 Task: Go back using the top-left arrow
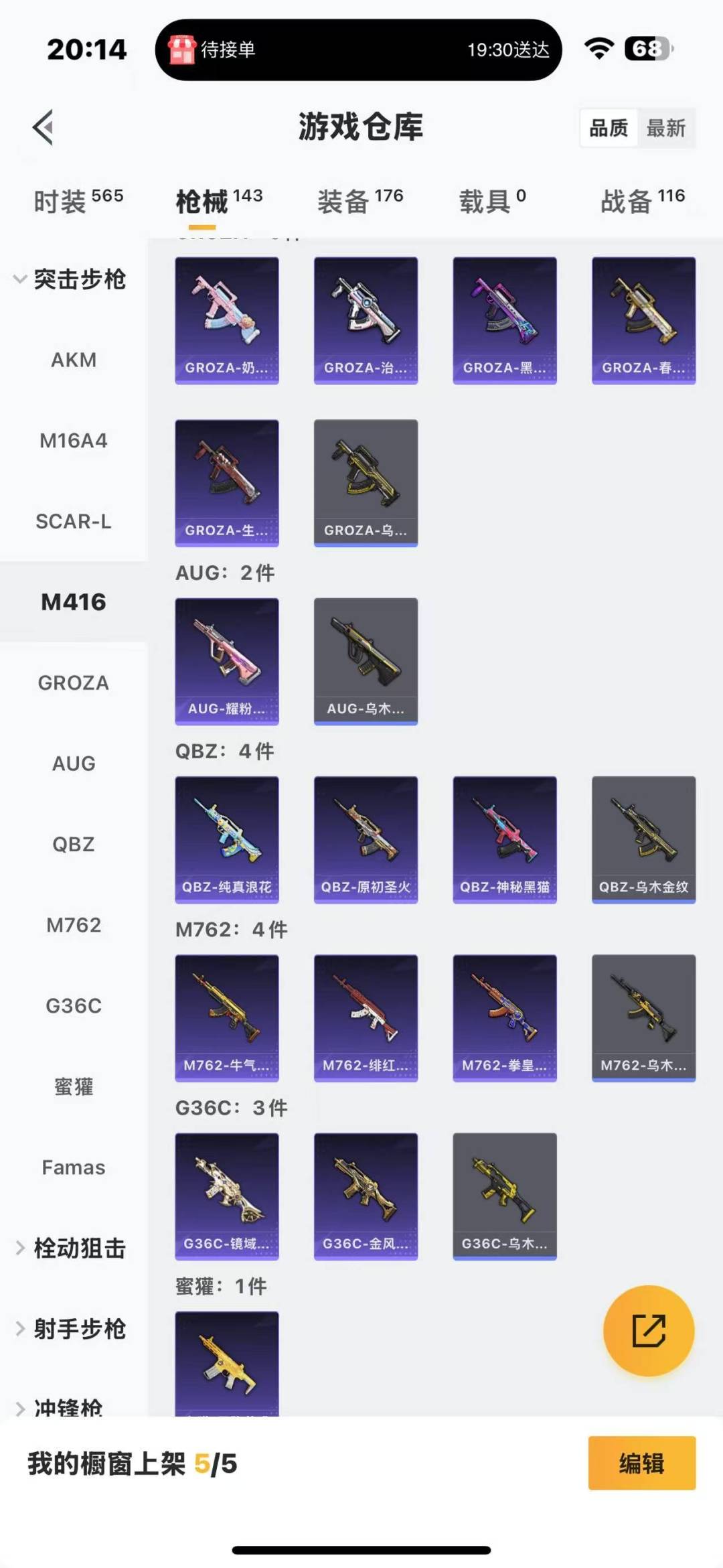(x=44, y=127)
